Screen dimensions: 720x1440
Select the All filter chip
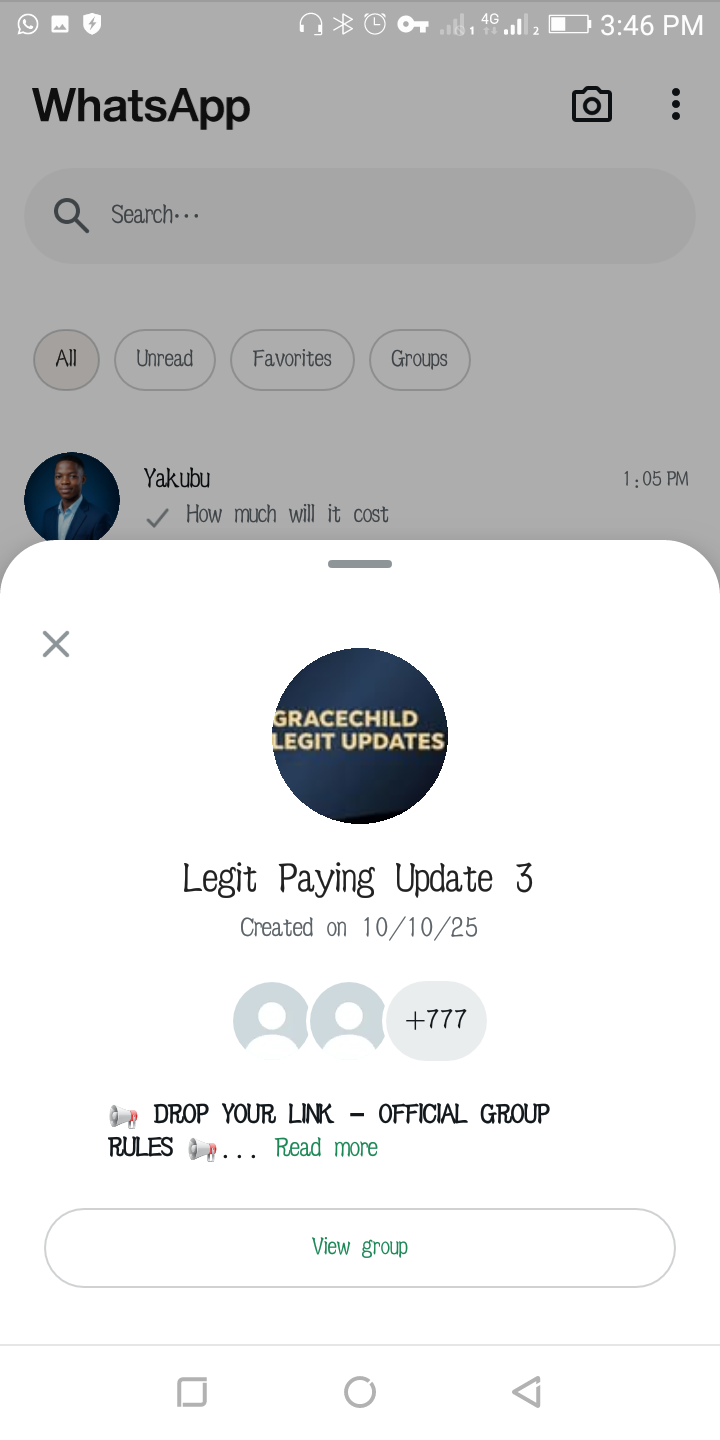[x=66, y=359]
